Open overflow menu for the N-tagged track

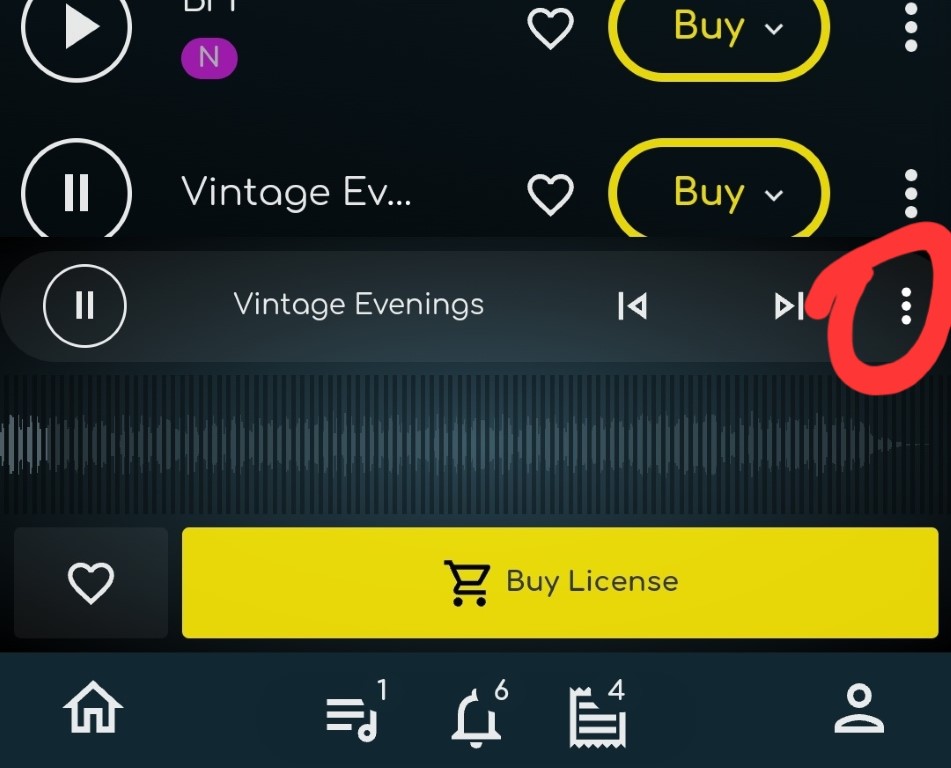(910, 27)
